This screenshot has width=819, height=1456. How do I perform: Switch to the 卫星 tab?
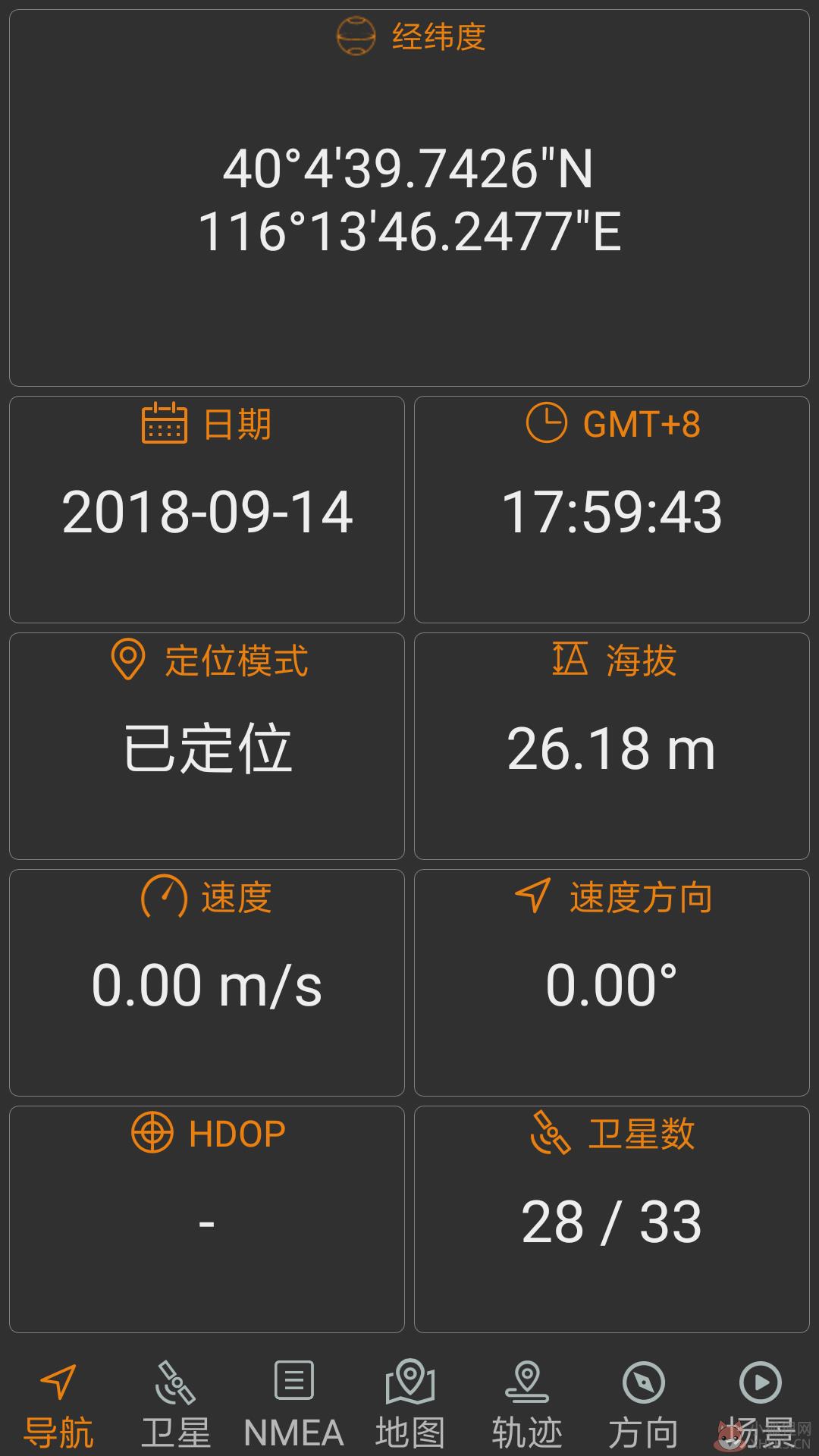pyautogui.click(x=175, y=1404)
